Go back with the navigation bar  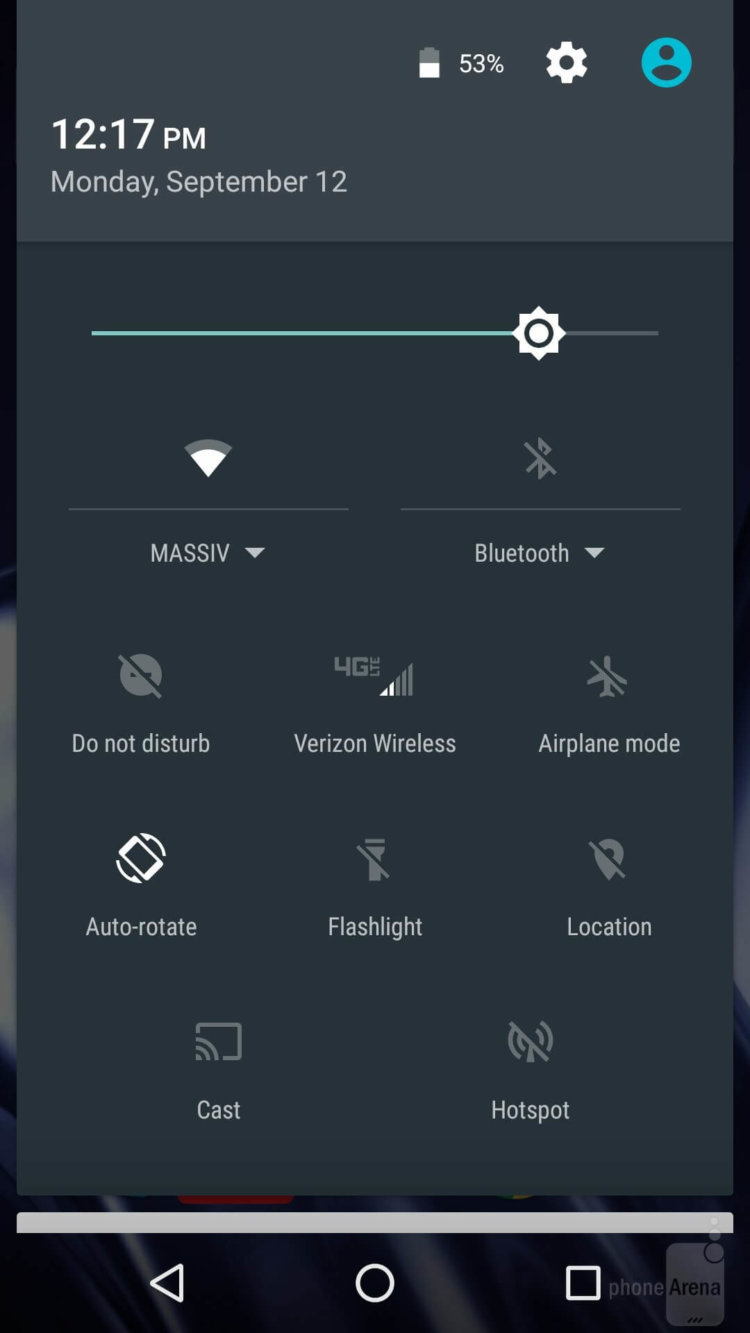click(167, 1282)
